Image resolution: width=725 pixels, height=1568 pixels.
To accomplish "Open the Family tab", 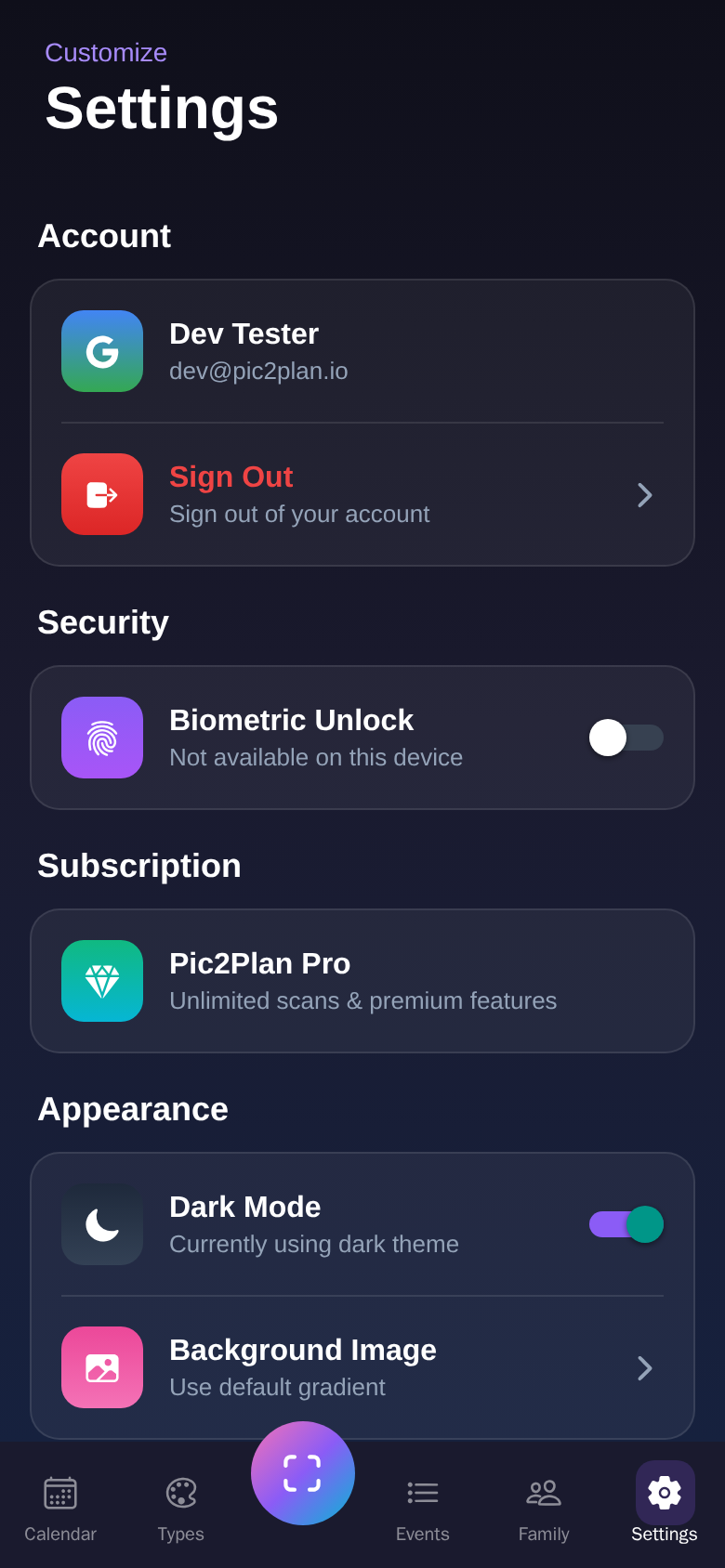I will pyautogui.click(x=544, y=1507).
